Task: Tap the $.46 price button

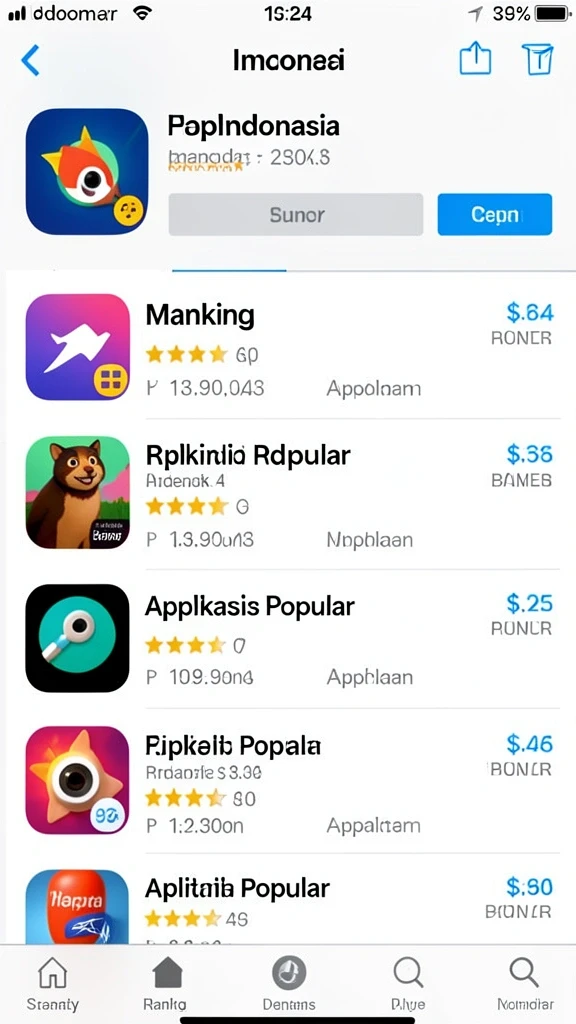Action: click(x=530, y=744)
